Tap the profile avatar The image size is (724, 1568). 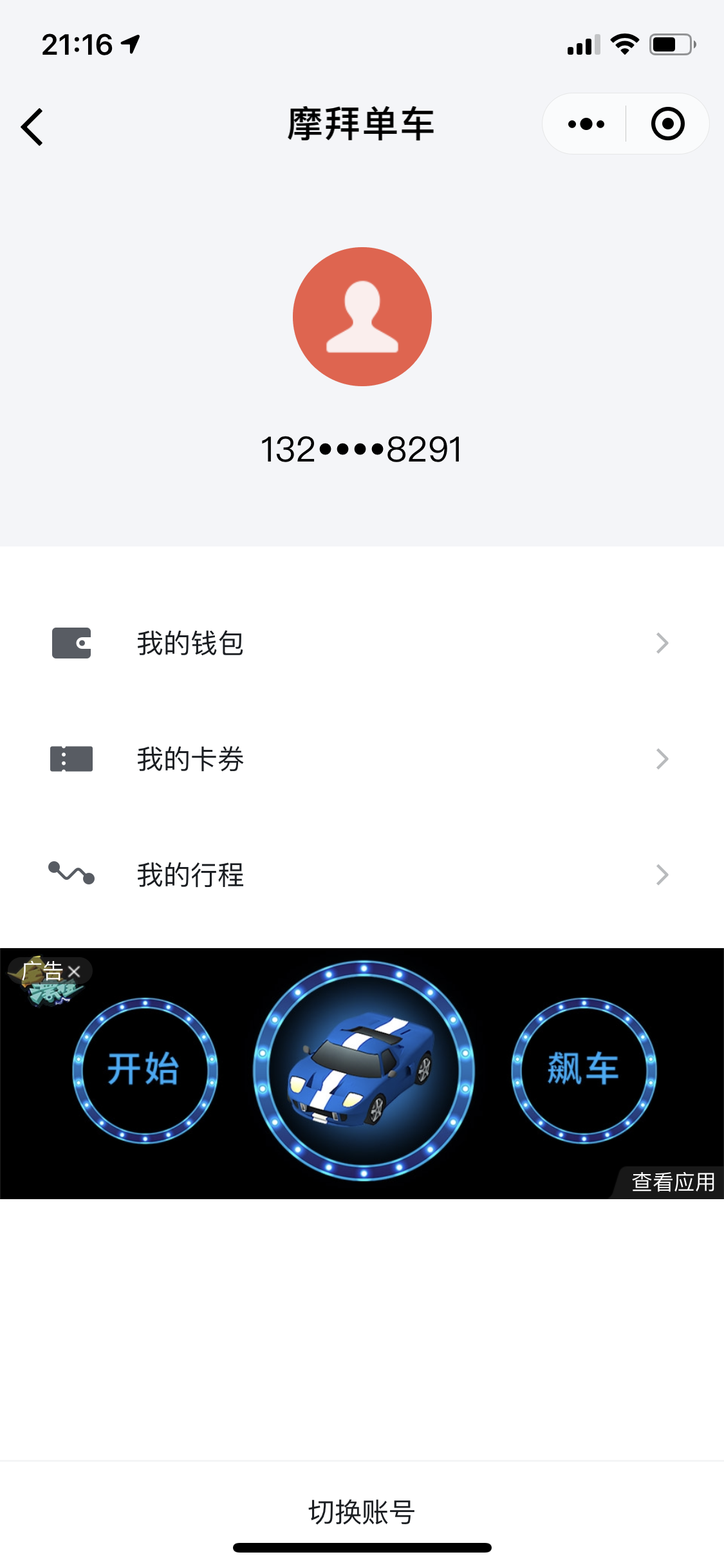click(x=362, y=317)
